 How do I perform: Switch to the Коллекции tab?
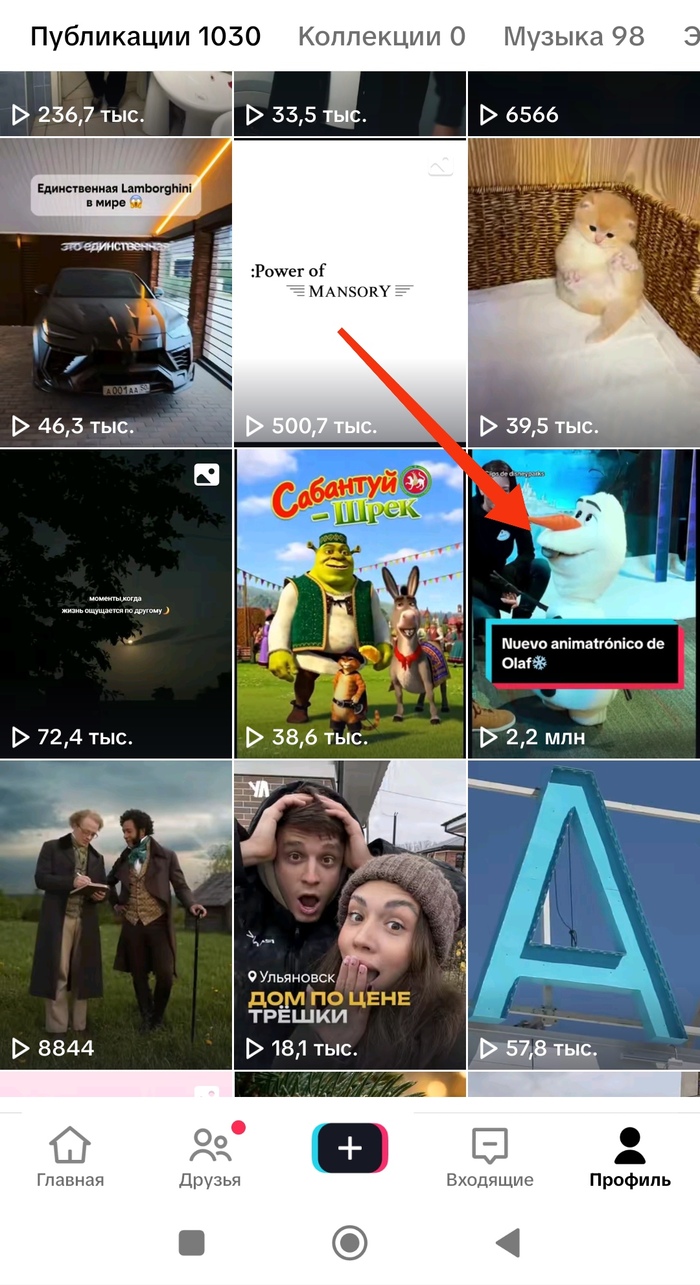click(x=382, y=37)
